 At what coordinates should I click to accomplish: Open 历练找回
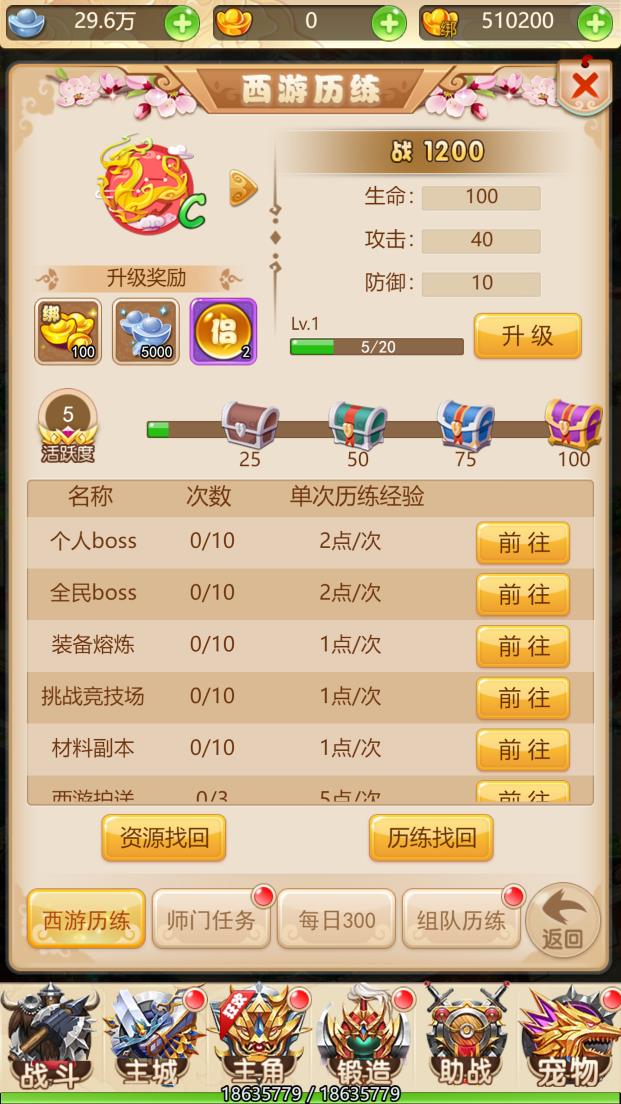(431, 838)
